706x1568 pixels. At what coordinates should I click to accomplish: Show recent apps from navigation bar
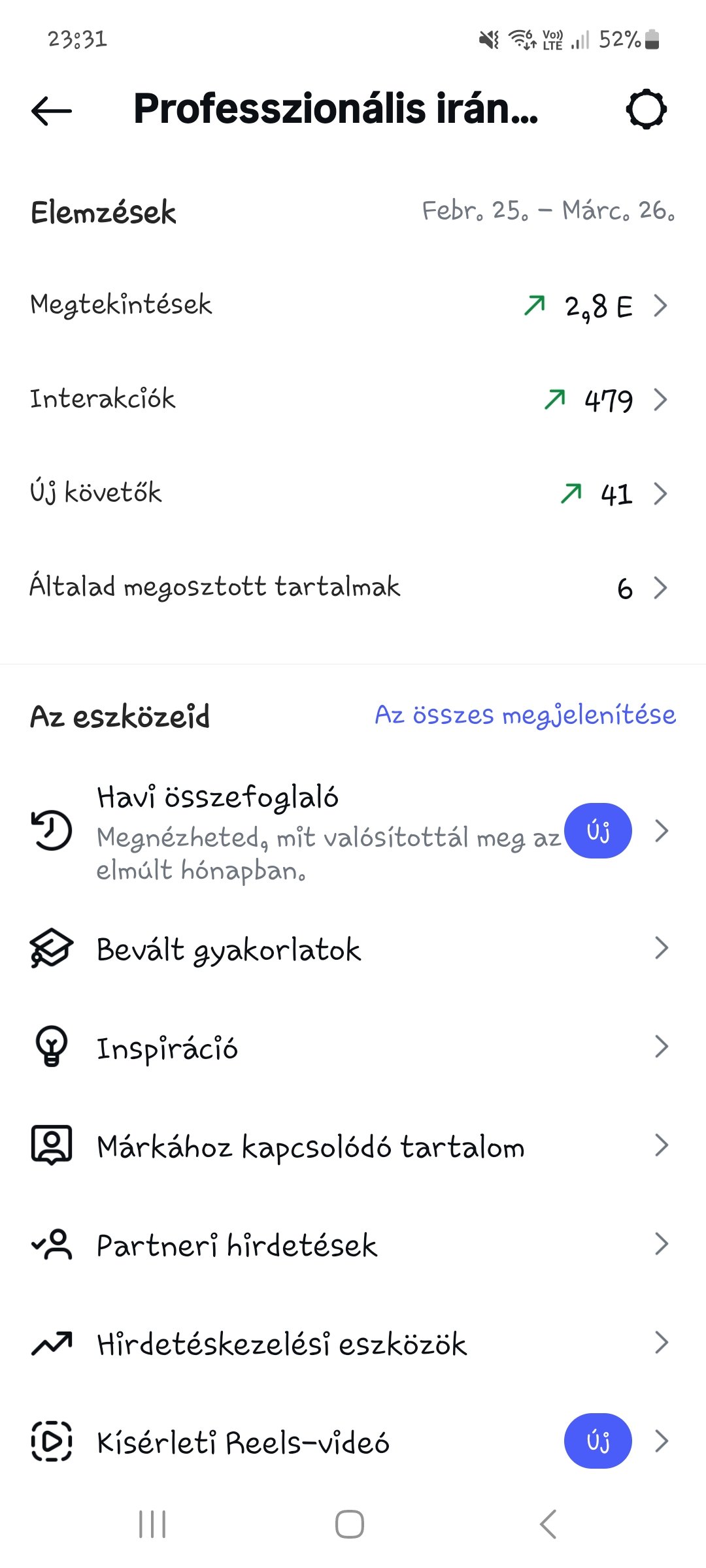click(152, 1524)
